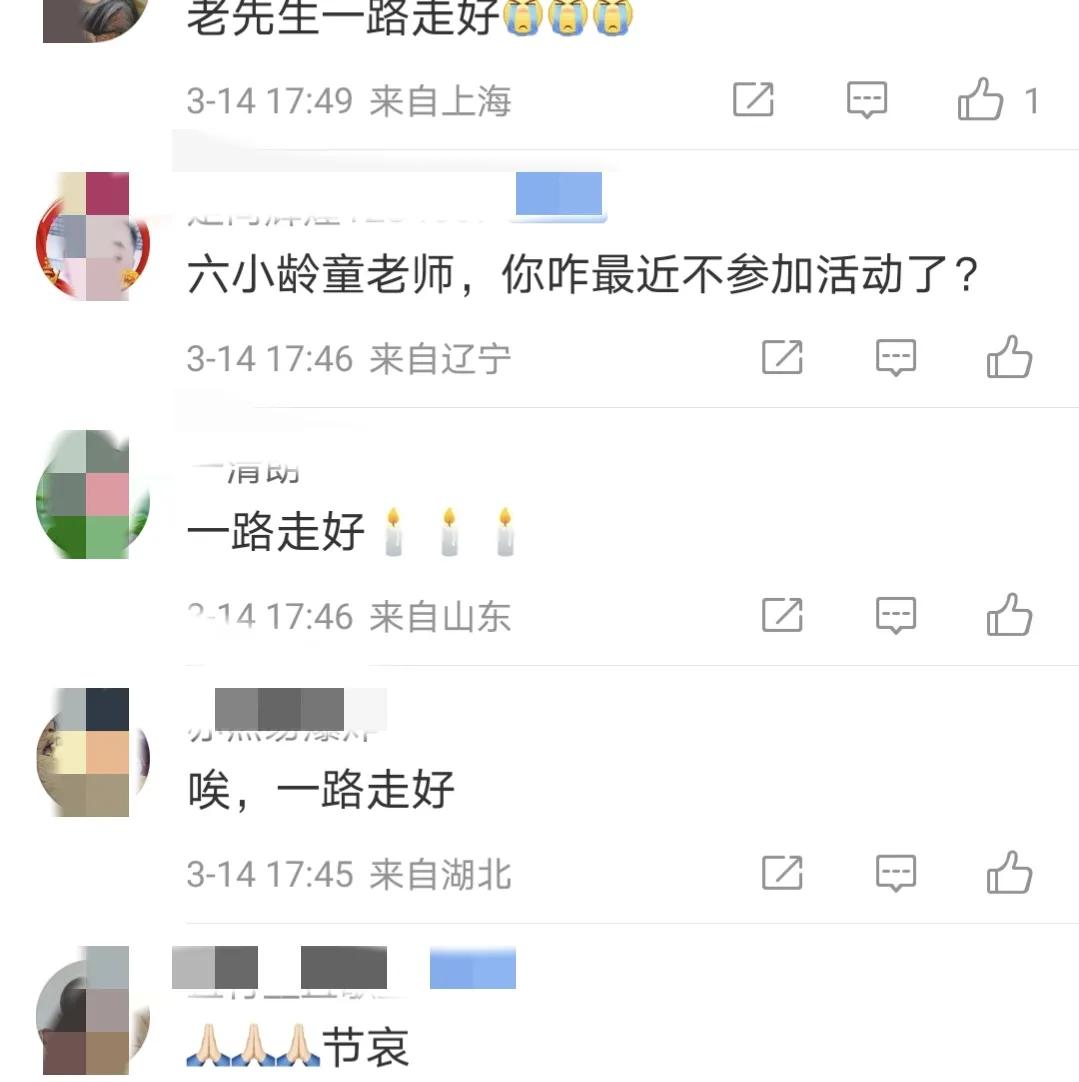Click the share icon on the Liaoning comment
The width and height of the screenshot is (1079, 1082).
click(784, 356)
